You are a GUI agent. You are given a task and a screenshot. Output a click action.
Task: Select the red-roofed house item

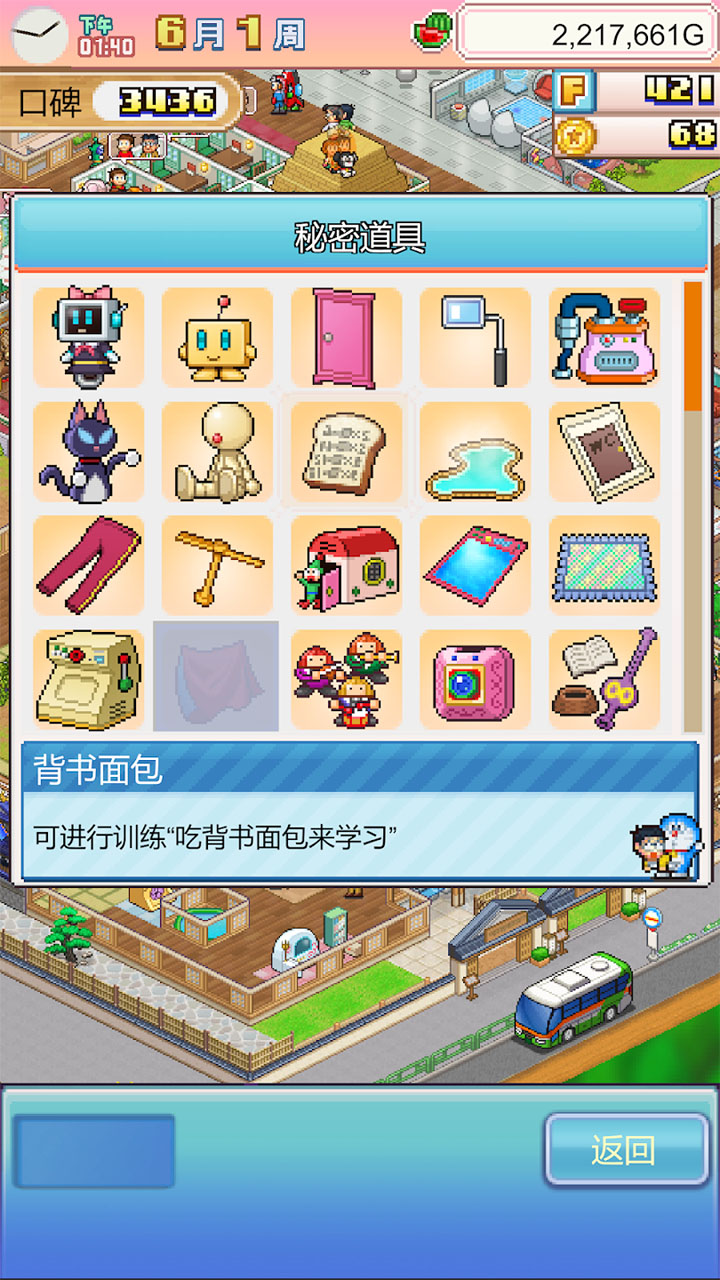[x=346, y=565]
